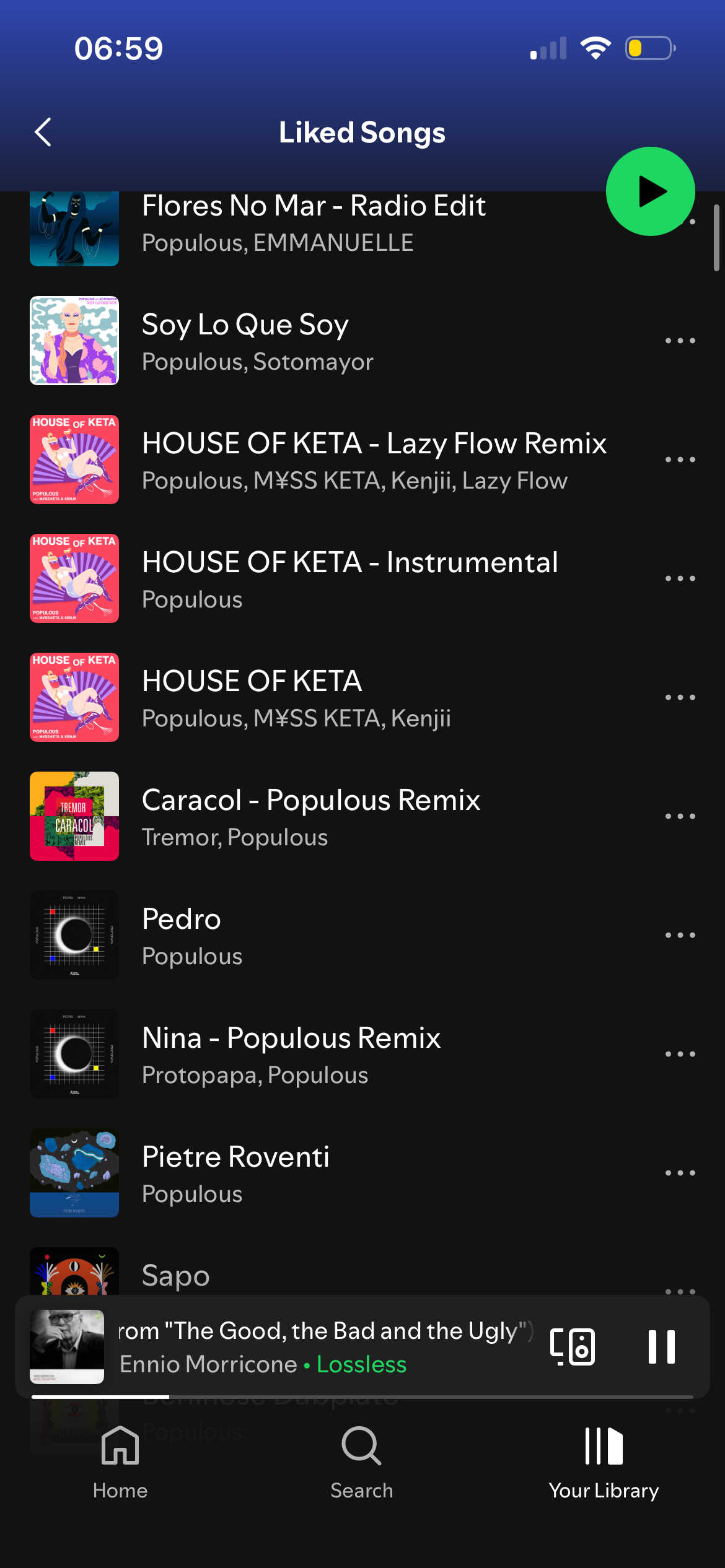
Task: Pause the Ennio Morricone track
Action: pos(661,1346)
